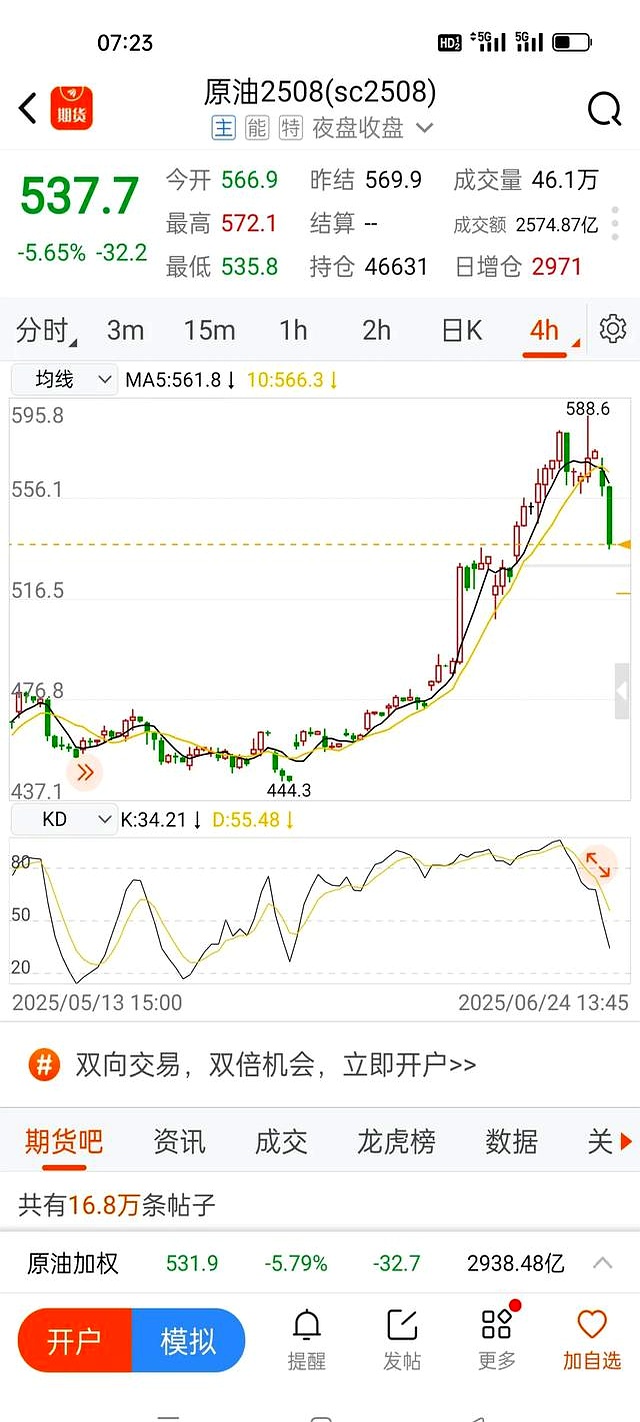The width and height of the screenshot is (640, 1422).
Task: Switch to the 1h chart interval
Action: click(x=293, y=330)
